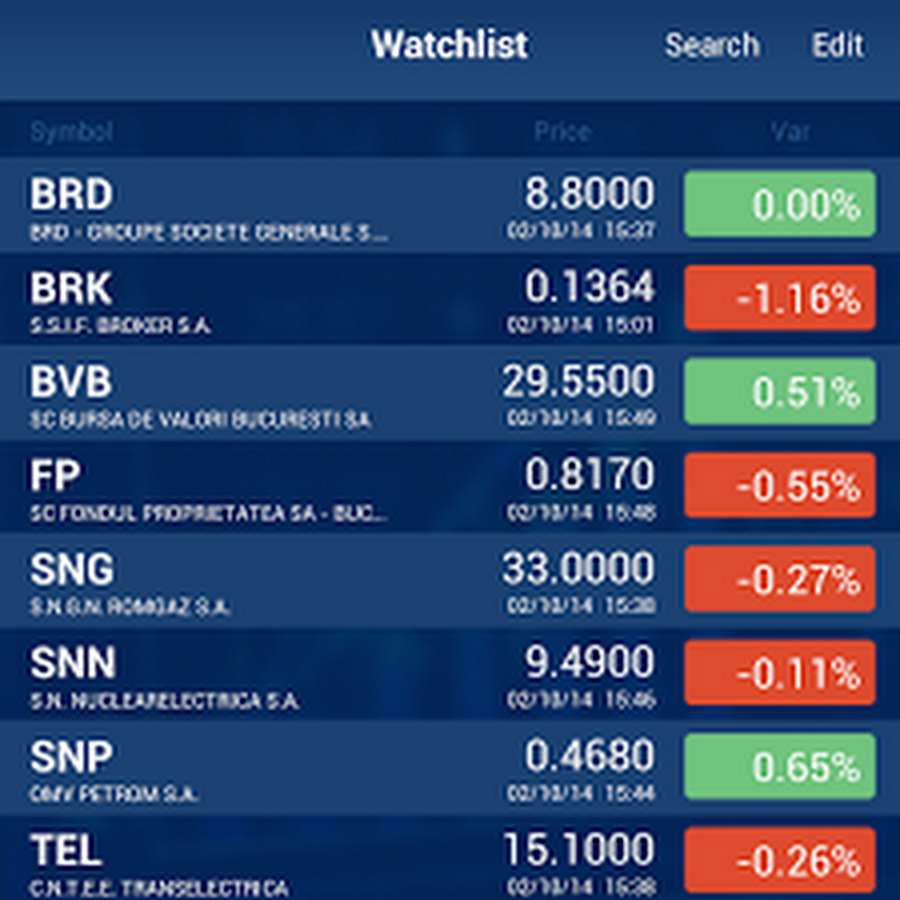900x900 pixels.
Task: Show details for SNN Nuclearelectrica
Action: 450,674
